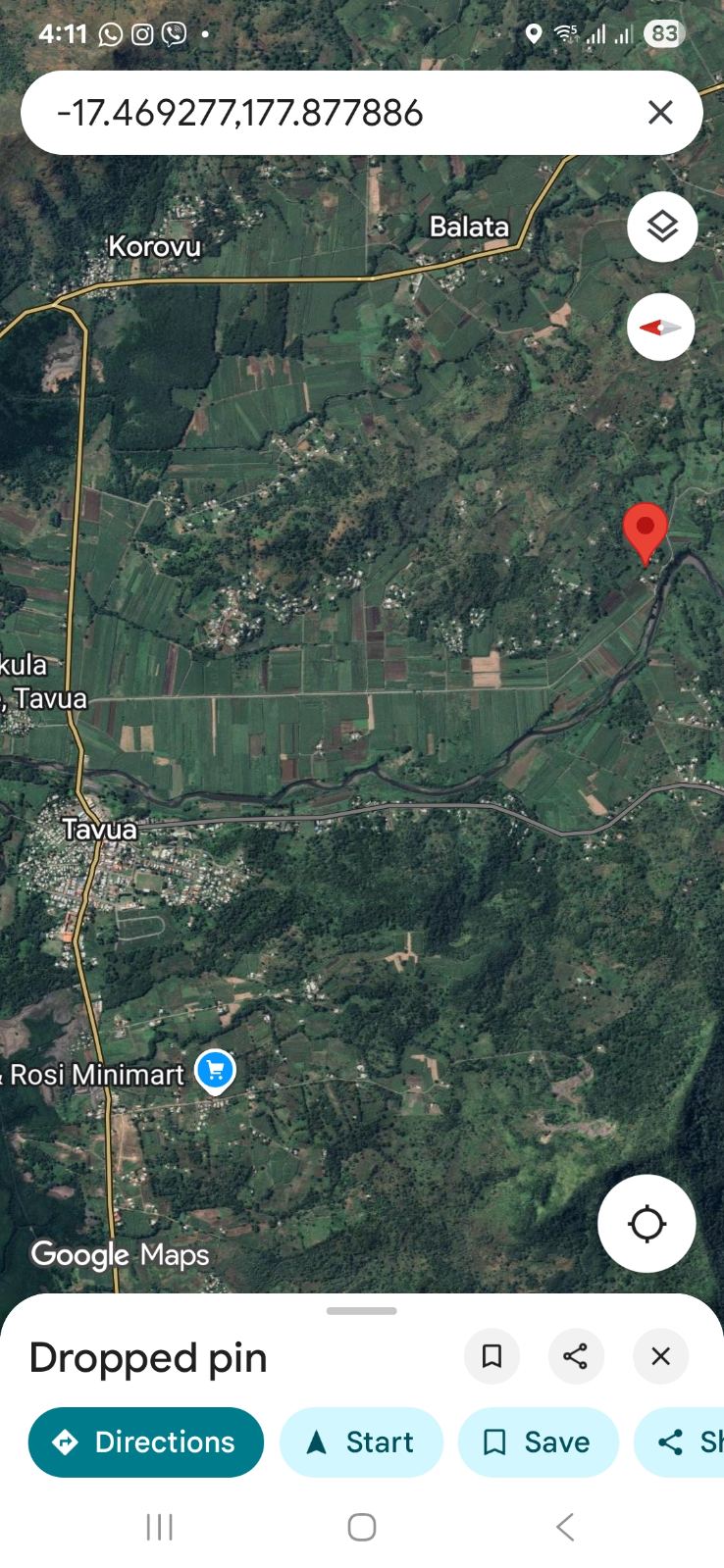Share the pin using the round share icon
724x1568 pixels.
[576, 1356]
